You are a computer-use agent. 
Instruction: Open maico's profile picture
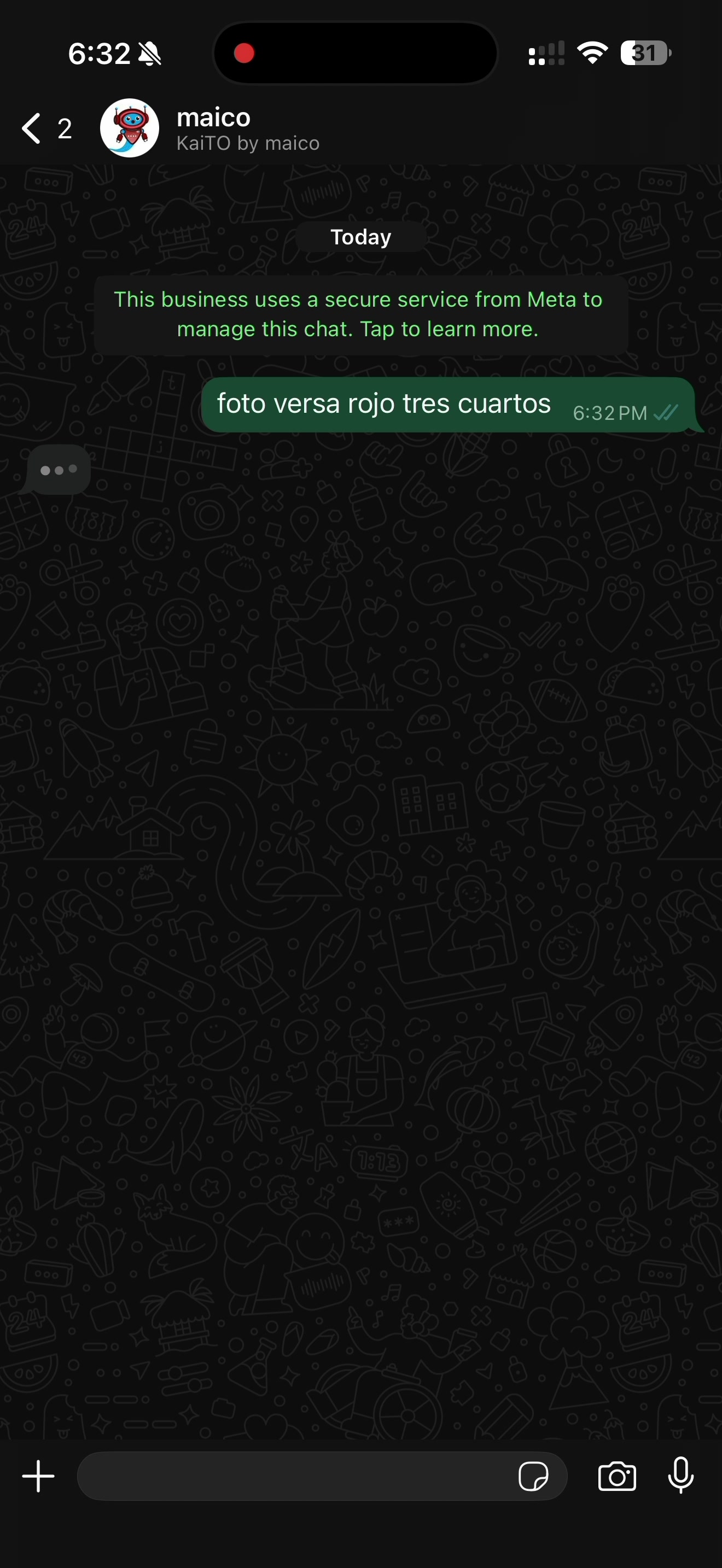(130, 128)
